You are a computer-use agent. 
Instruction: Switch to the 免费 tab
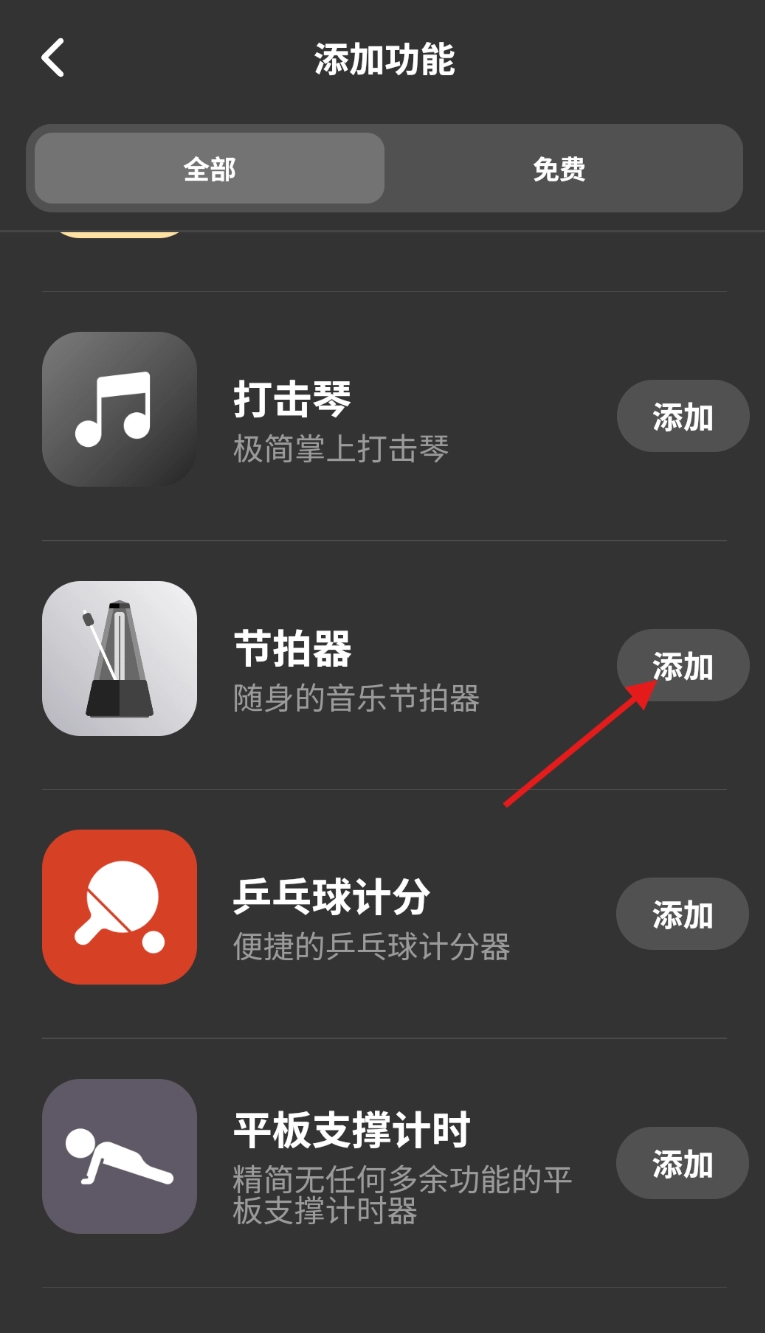coord(559,169)
